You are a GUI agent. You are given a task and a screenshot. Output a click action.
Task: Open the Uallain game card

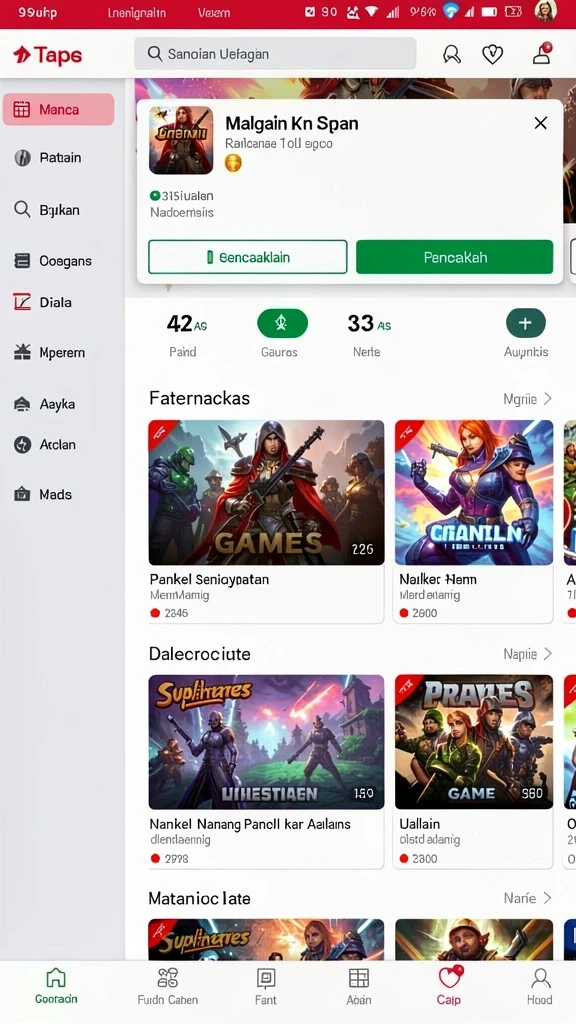click(x=473, y=772)
